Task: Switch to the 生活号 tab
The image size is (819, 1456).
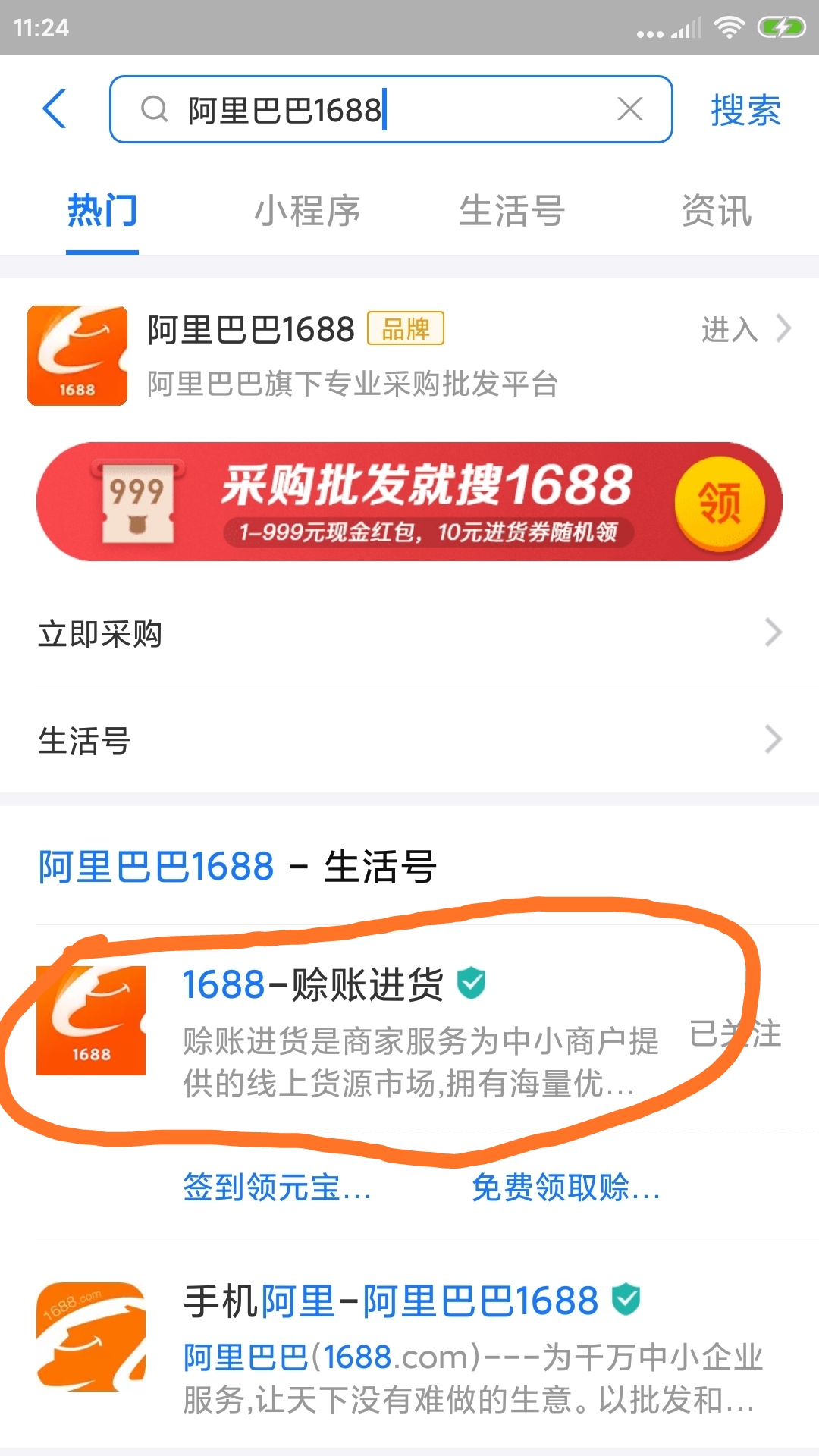Action: click(512, 211)
